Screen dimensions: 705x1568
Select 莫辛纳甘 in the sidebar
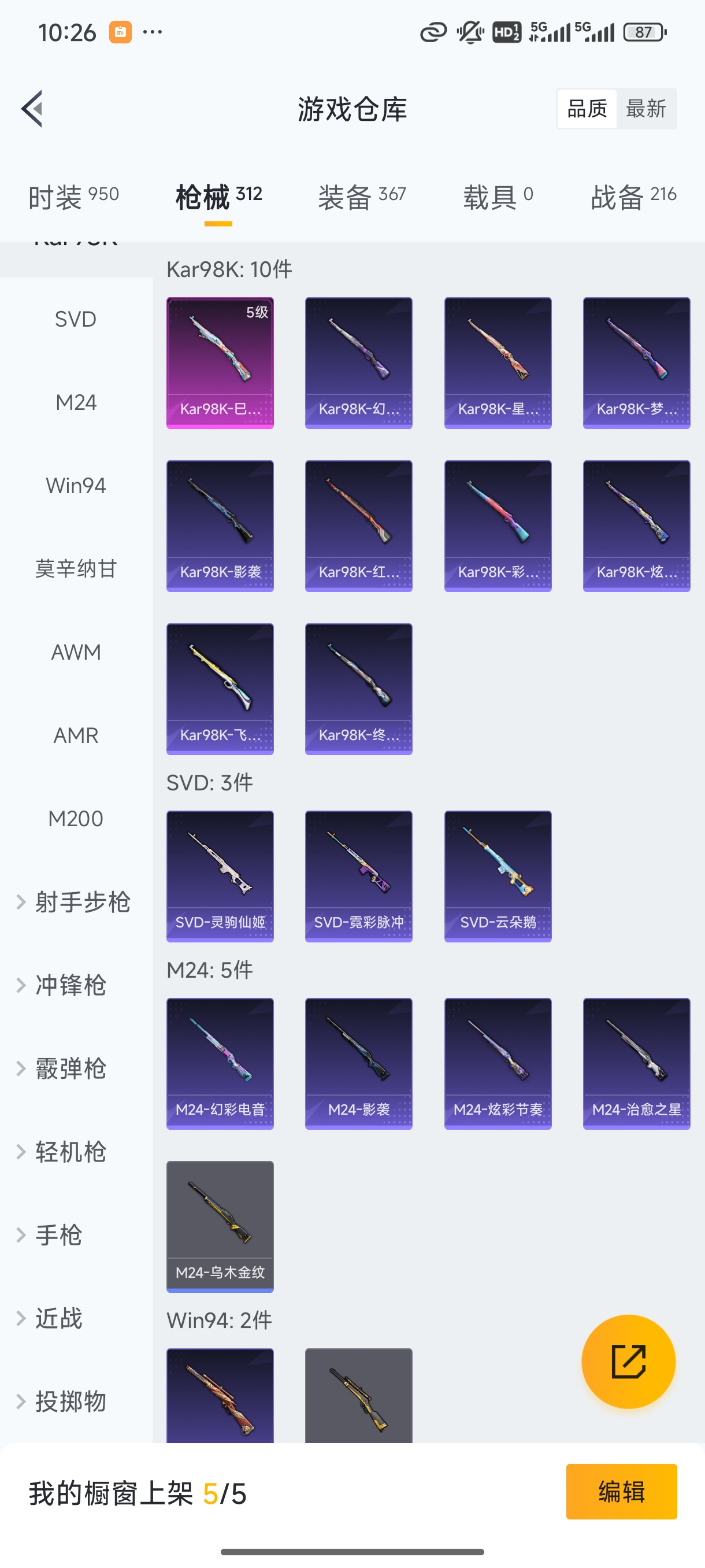click(x=76, y=568)
